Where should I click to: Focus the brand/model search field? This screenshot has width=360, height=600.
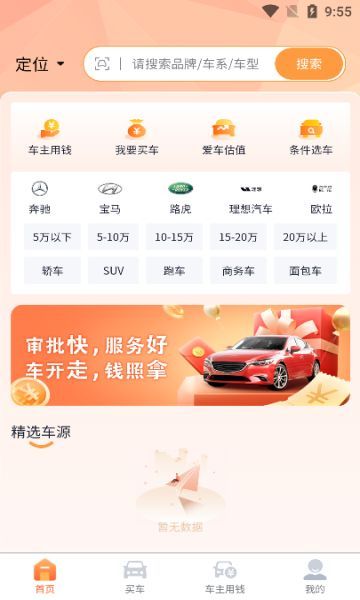(195, 64)
